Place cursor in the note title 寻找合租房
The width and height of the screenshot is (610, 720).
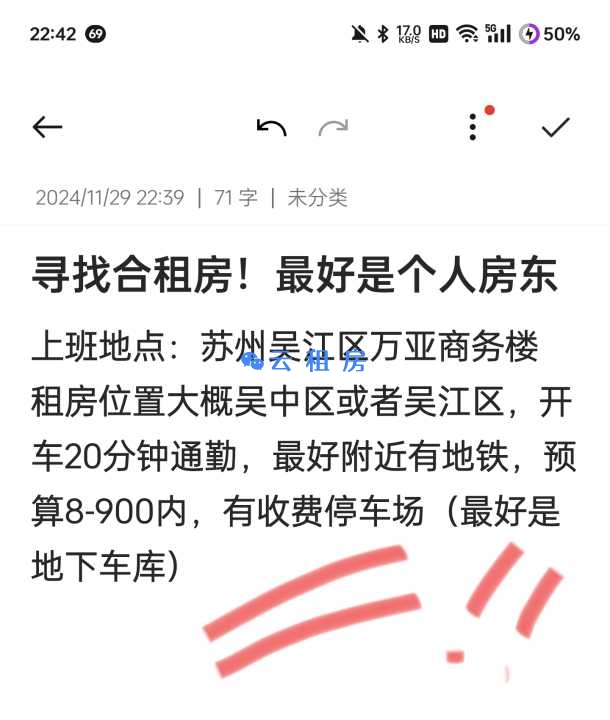[x=294, y=274]
